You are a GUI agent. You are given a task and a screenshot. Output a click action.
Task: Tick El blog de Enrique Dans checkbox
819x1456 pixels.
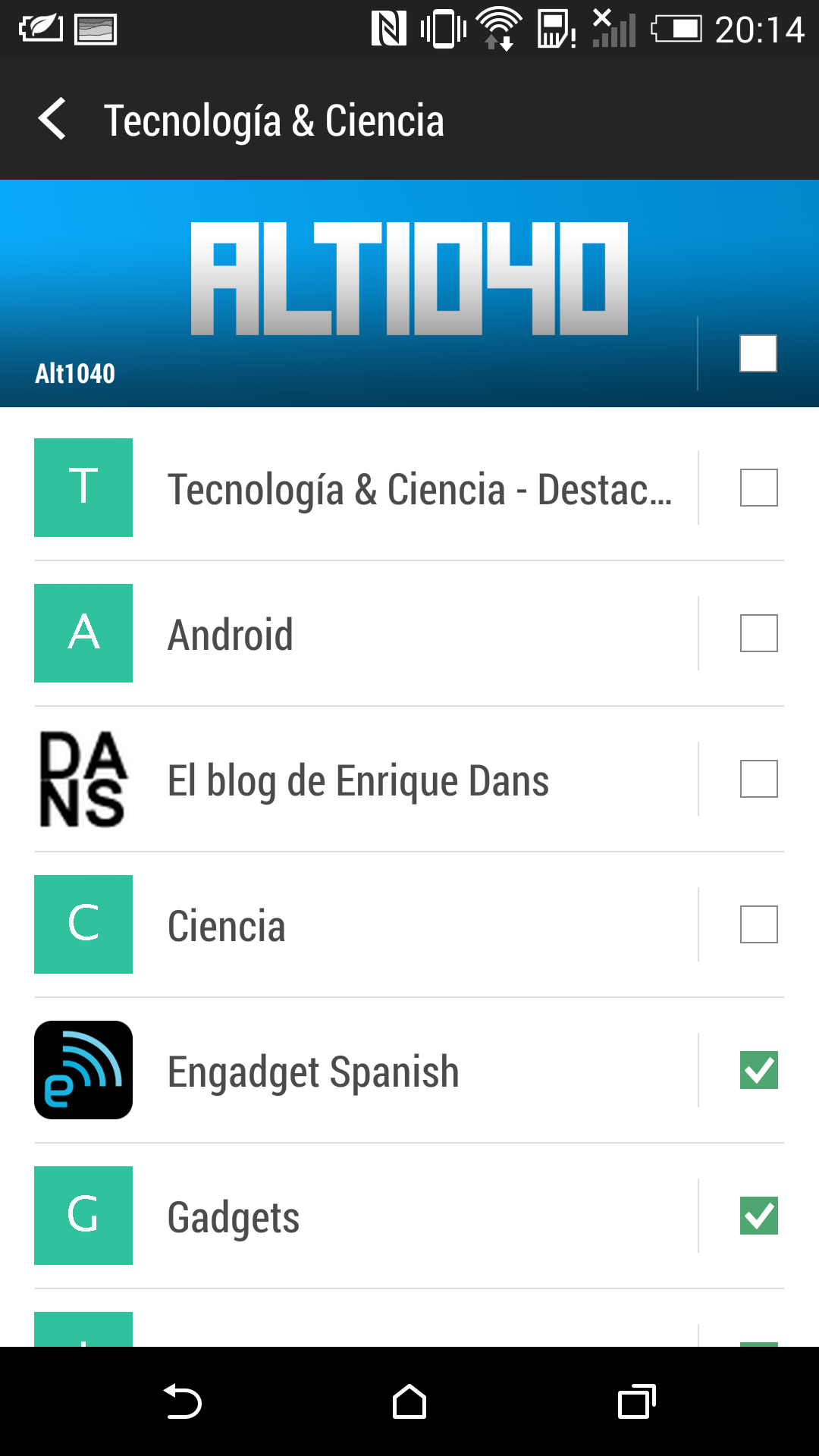[x=758, y=779]
